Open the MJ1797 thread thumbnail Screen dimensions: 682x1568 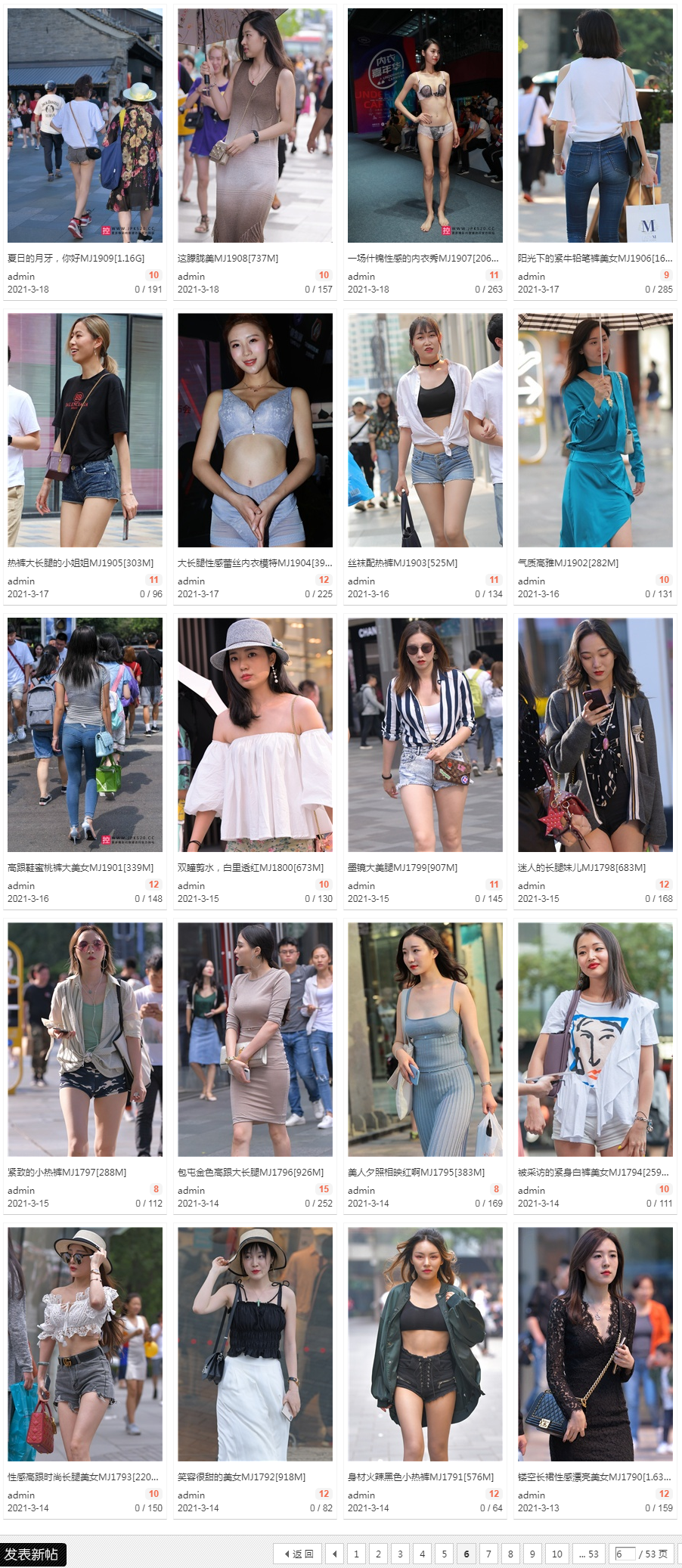85,1040
